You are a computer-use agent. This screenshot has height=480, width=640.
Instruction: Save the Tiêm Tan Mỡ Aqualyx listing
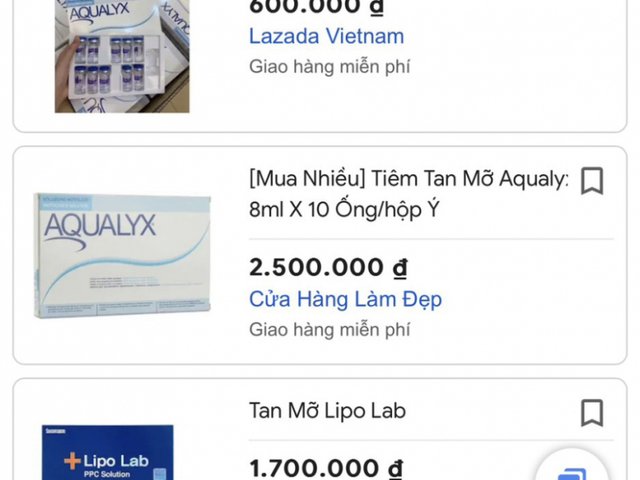point(591,181)
